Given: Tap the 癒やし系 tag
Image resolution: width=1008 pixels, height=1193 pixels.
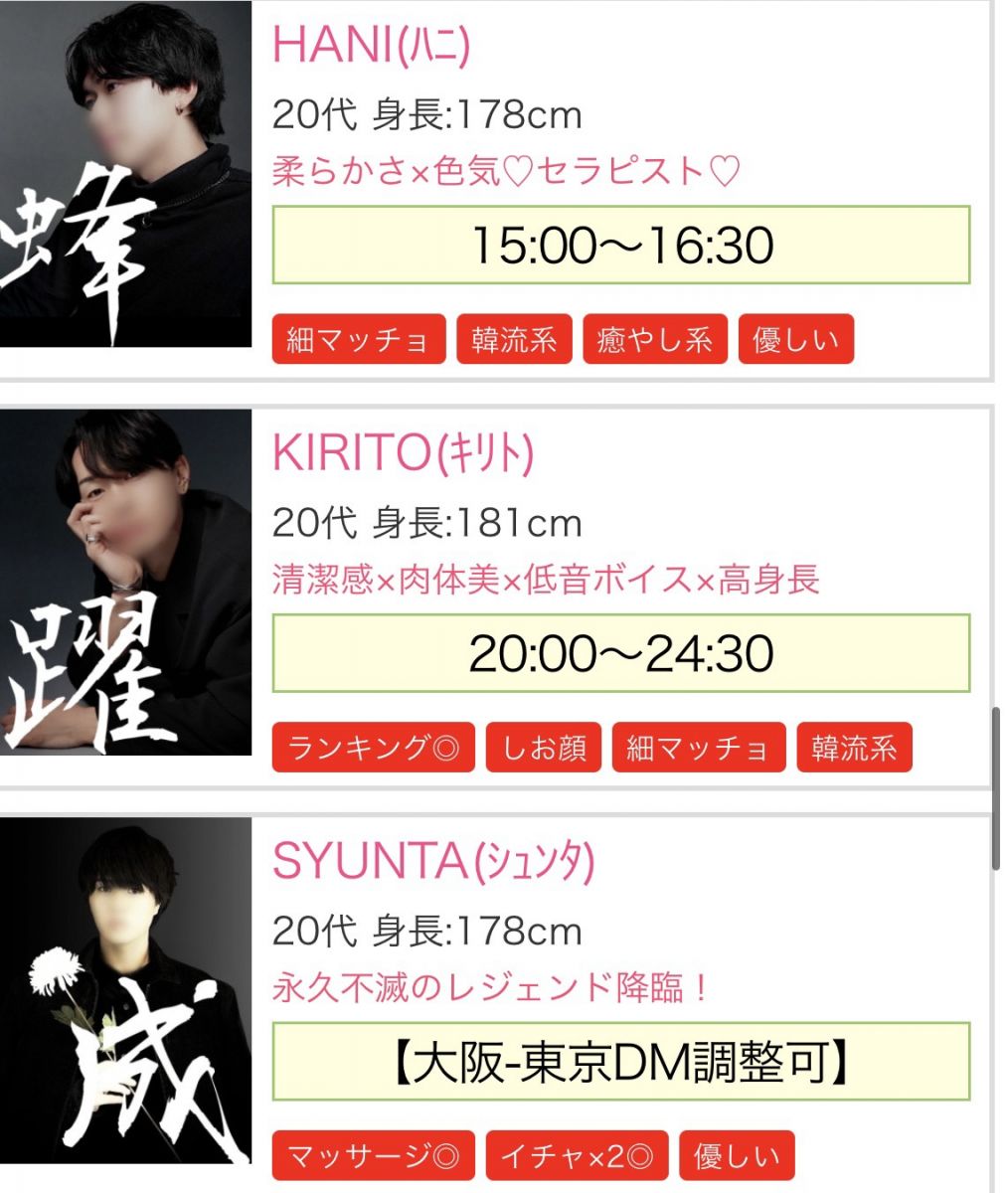Looking at the screenshot, I should coord(654,340).
